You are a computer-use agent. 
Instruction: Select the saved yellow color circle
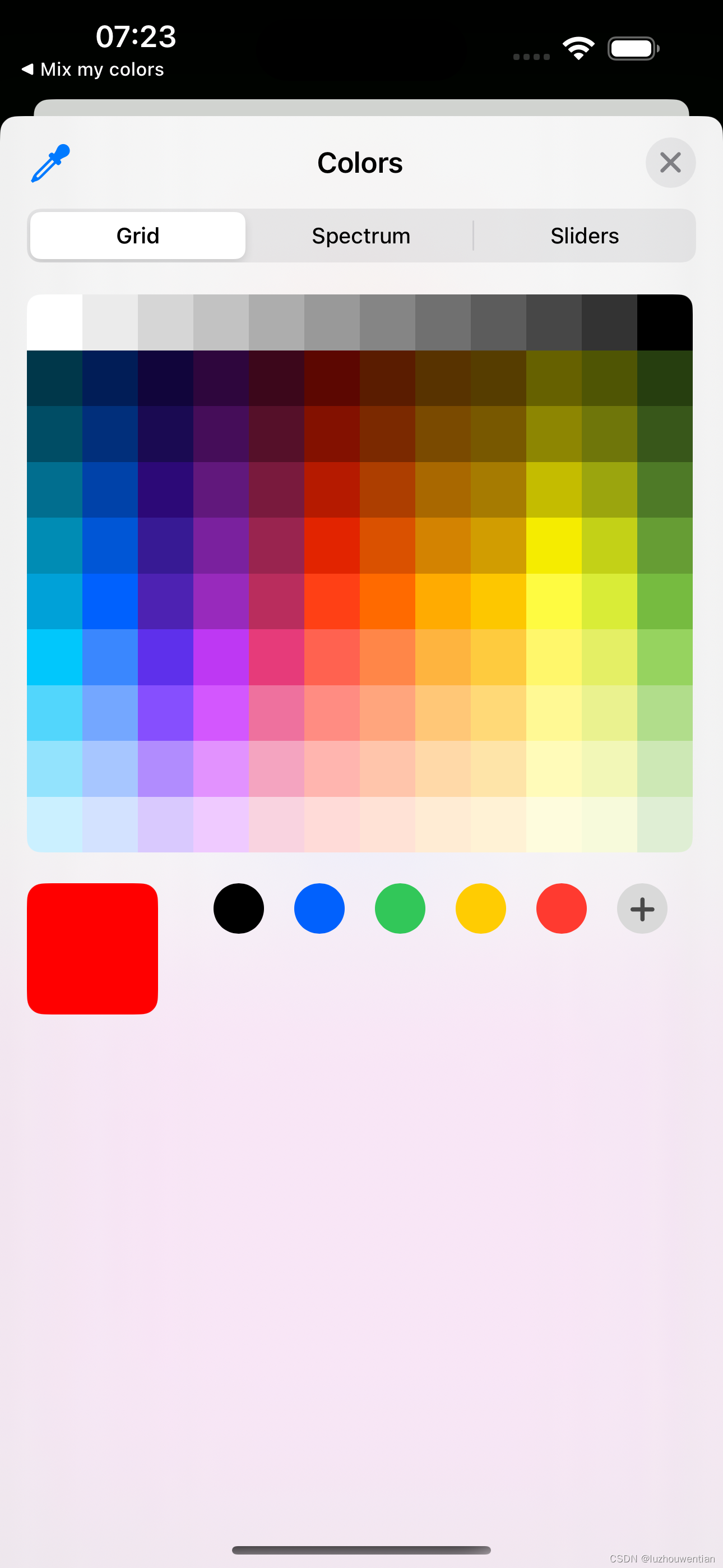480,908
